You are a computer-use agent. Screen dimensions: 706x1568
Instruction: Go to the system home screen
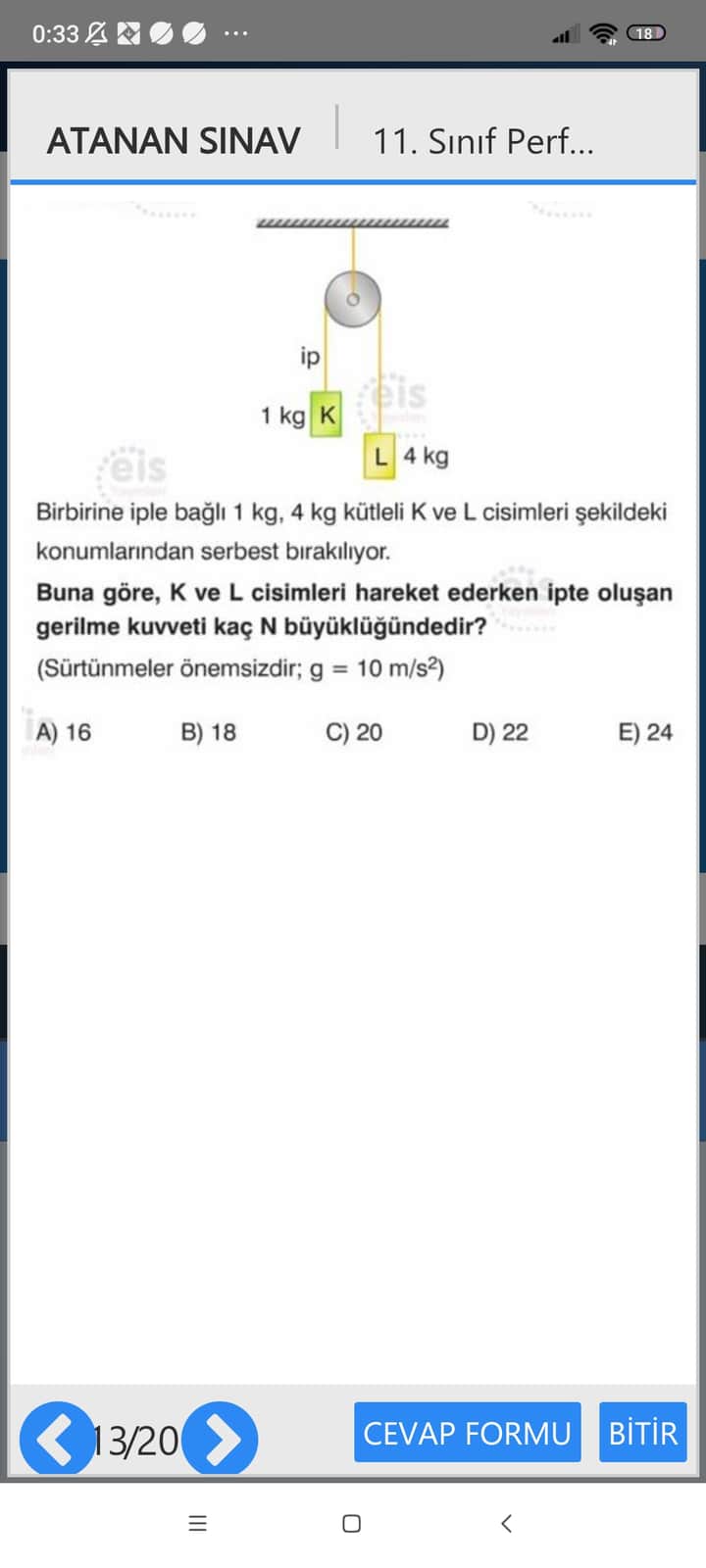[352, 1523]
